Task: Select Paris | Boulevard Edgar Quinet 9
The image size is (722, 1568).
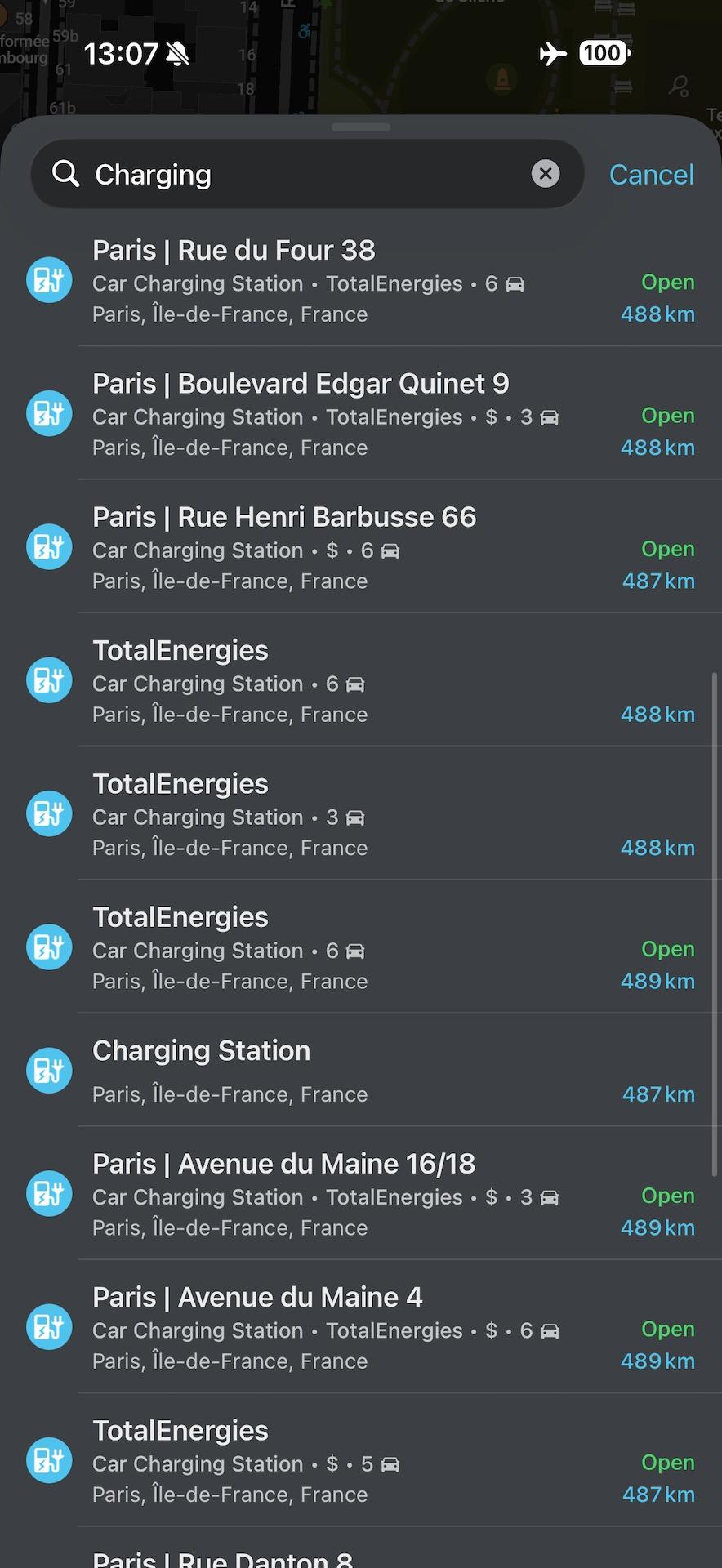Action: (x=359, y=414)
